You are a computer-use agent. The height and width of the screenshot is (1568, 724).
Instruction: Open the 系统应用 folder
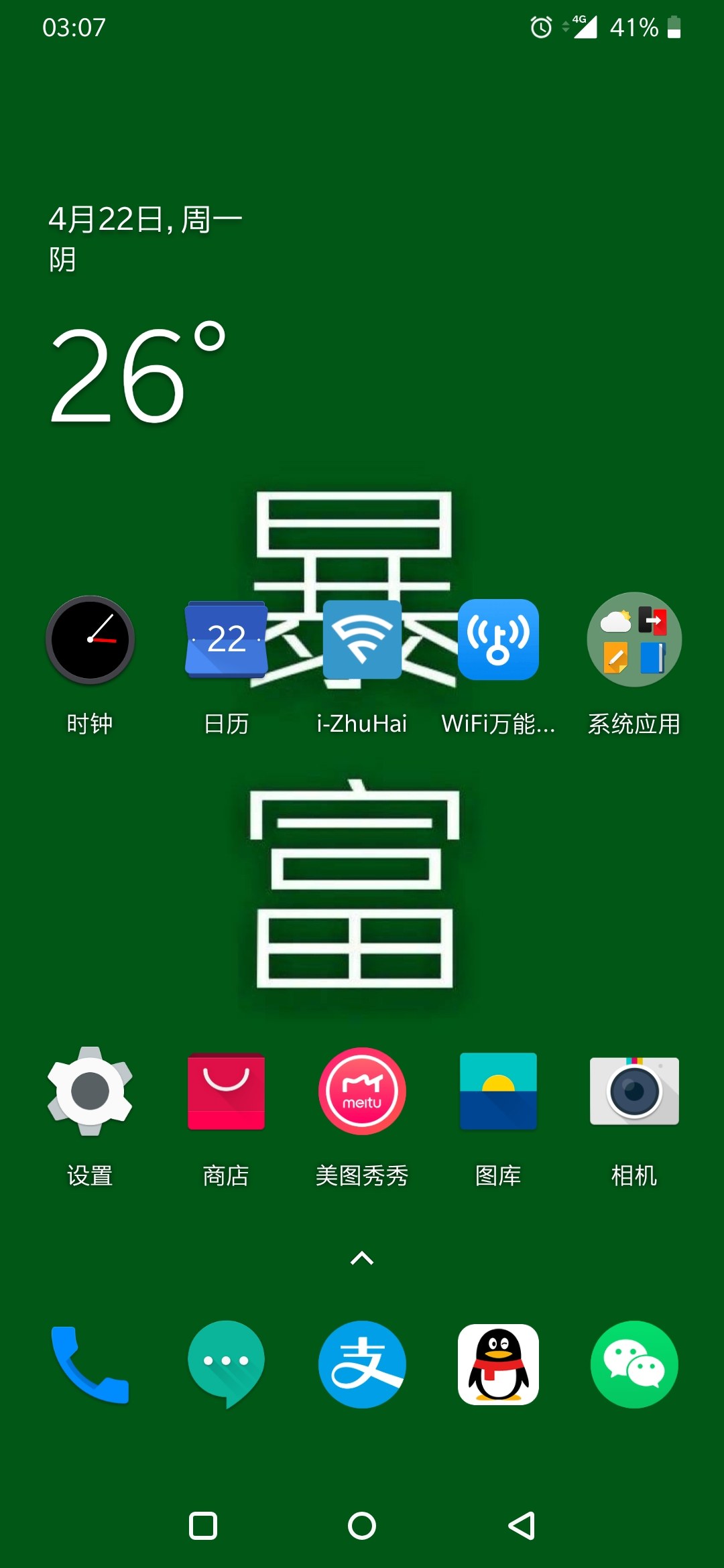tap(634, 640)
